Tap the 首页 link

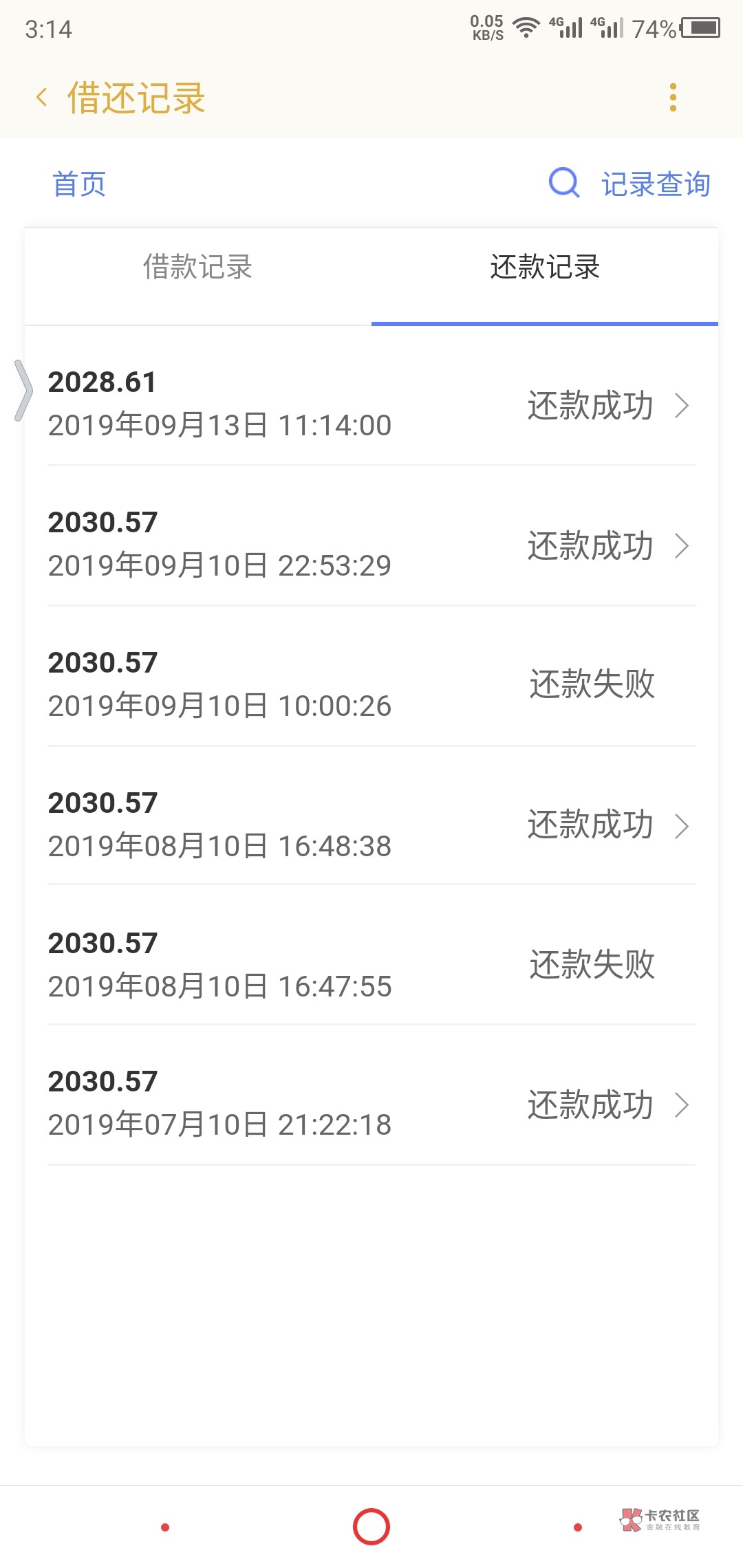tap(79, 184)
